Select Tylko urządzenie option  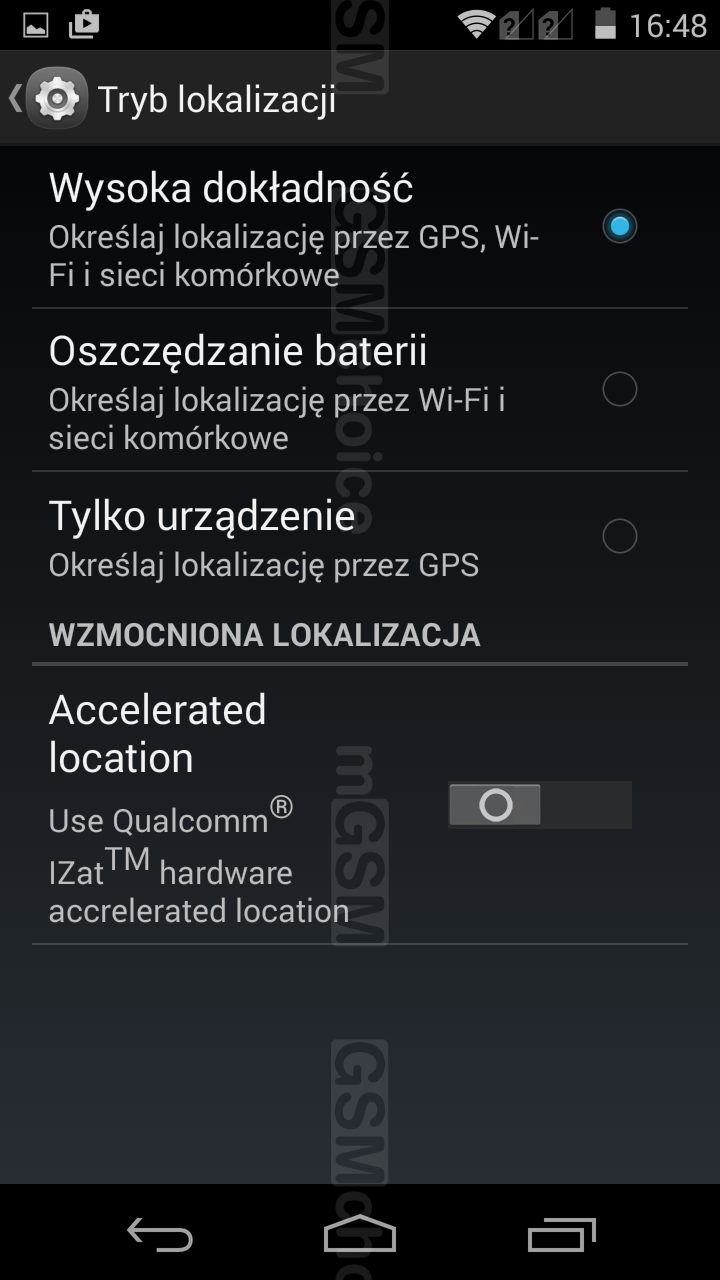[619, 536]
